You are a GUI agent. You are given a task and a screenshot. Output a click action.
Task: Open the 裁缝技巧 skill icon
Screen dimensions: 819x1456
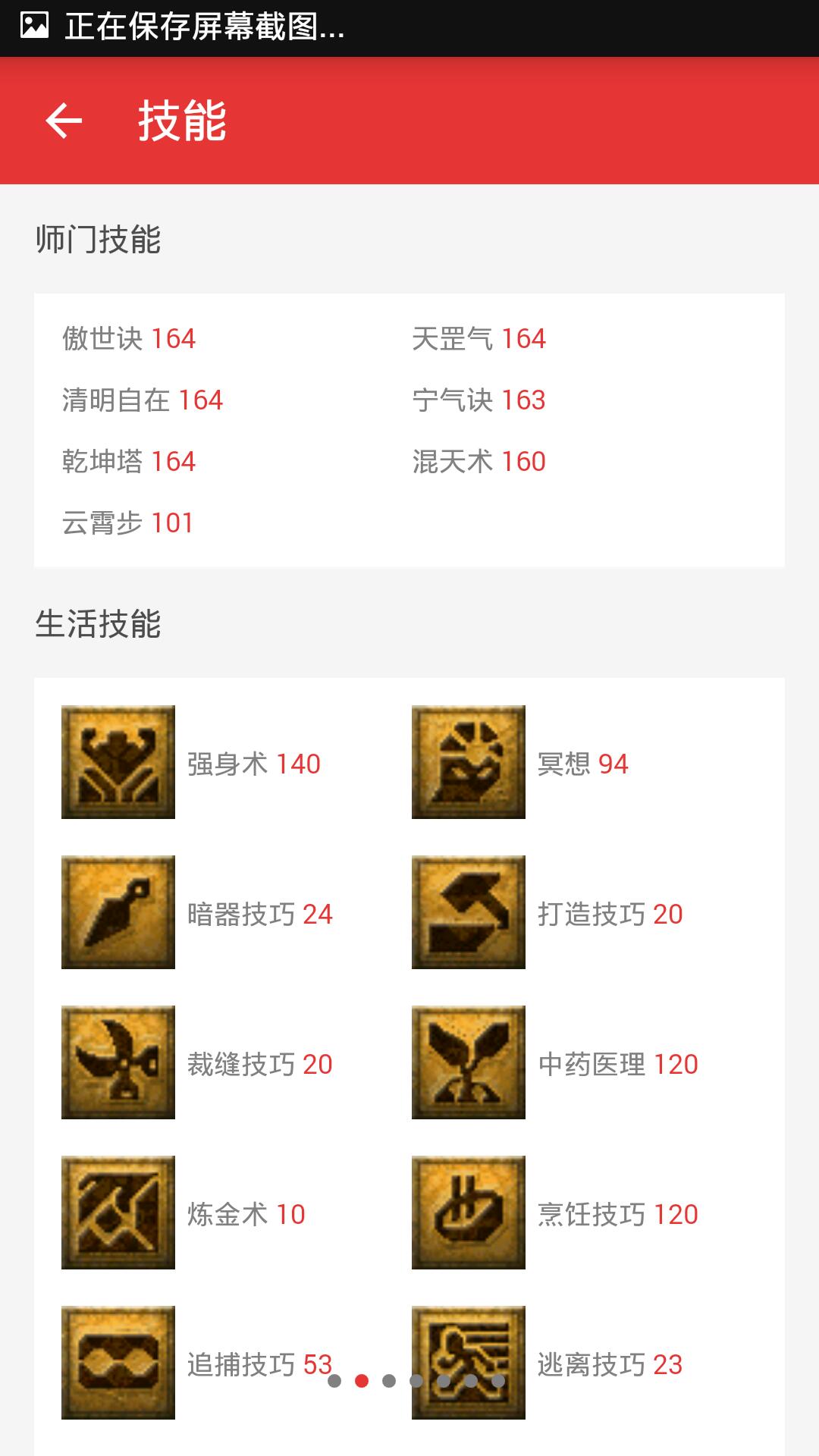click(118, 1062)
